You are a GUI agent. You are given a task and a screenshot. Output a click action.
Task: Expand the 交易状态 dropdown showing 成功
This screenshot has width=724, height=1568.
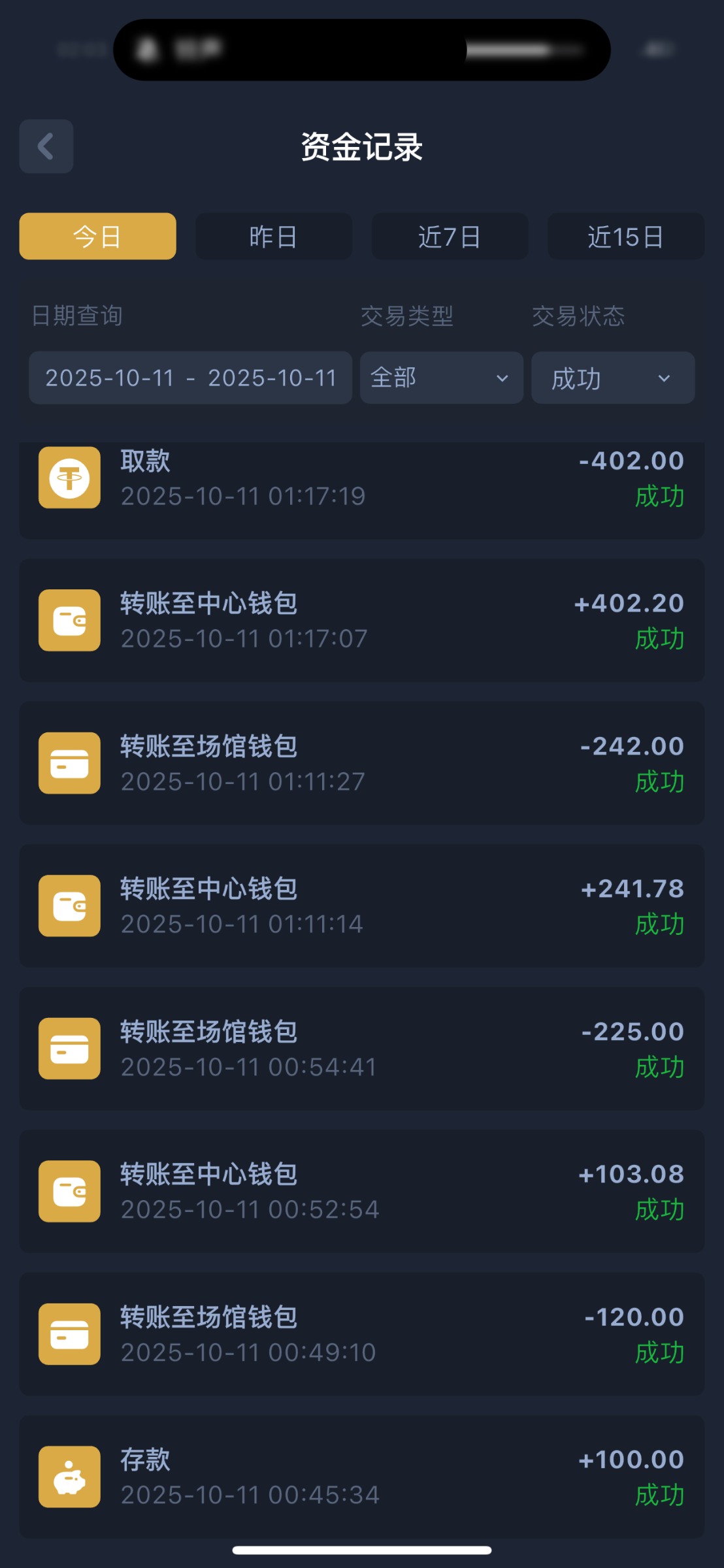(612, 378)
